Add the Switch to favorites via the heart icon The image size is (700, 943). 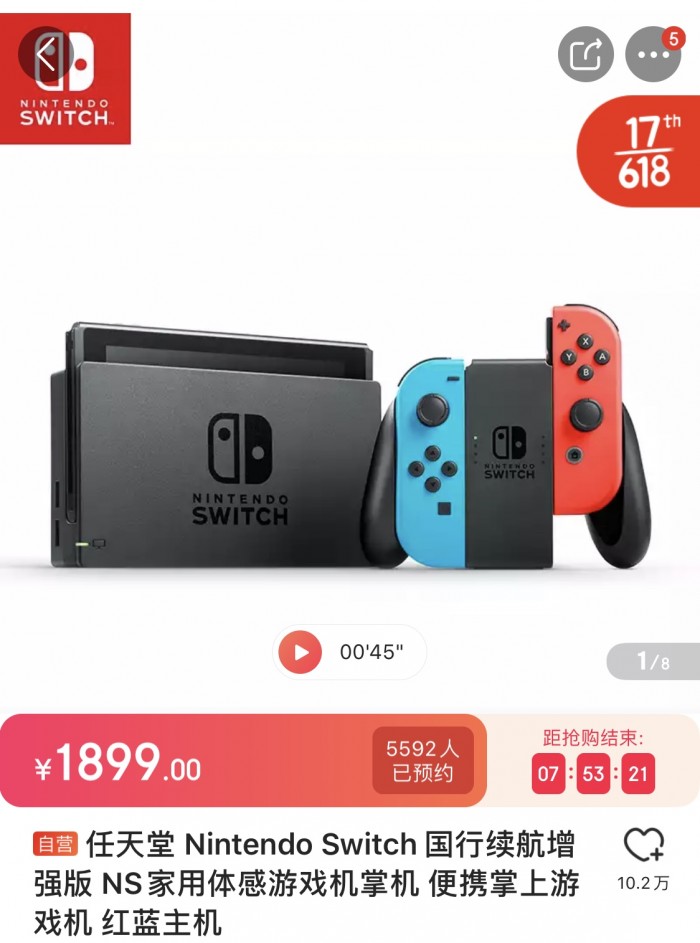point(643,847)
